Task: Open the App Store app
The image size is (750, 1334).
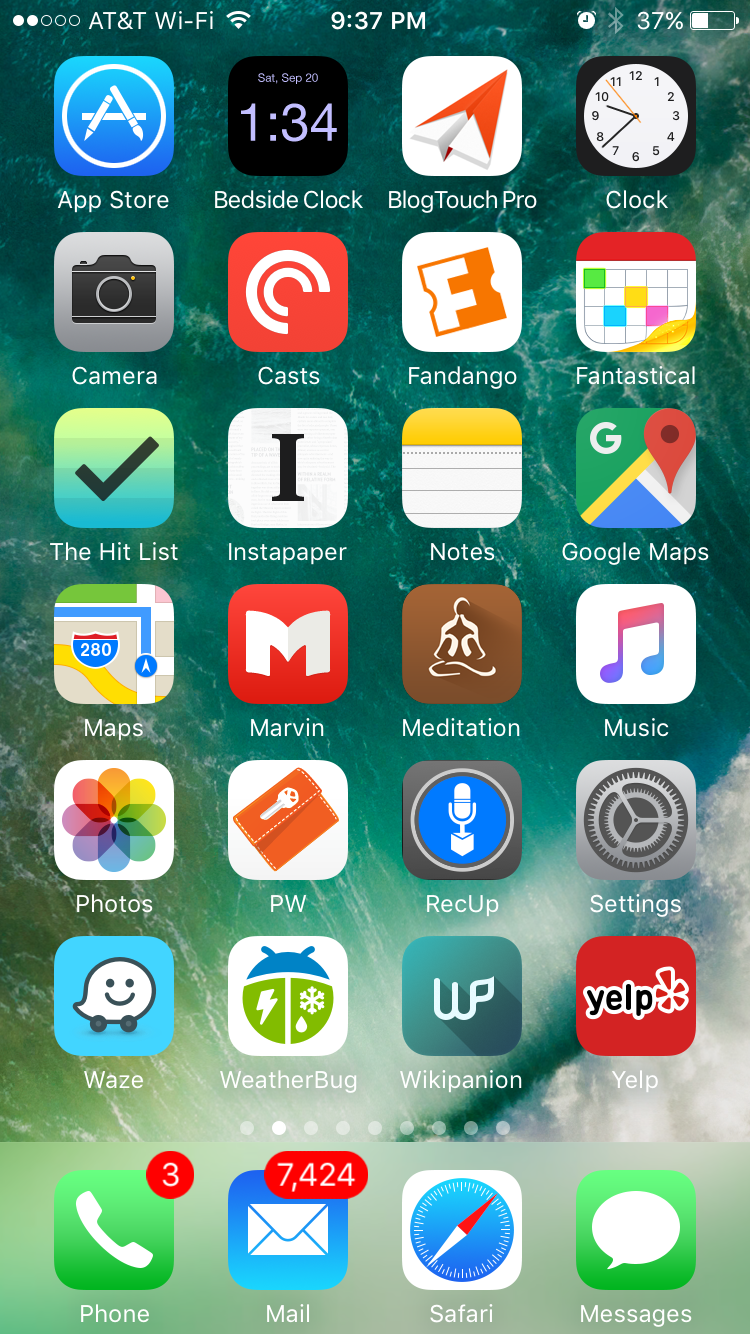Action: pyautogui.click(x=114, y=116)
